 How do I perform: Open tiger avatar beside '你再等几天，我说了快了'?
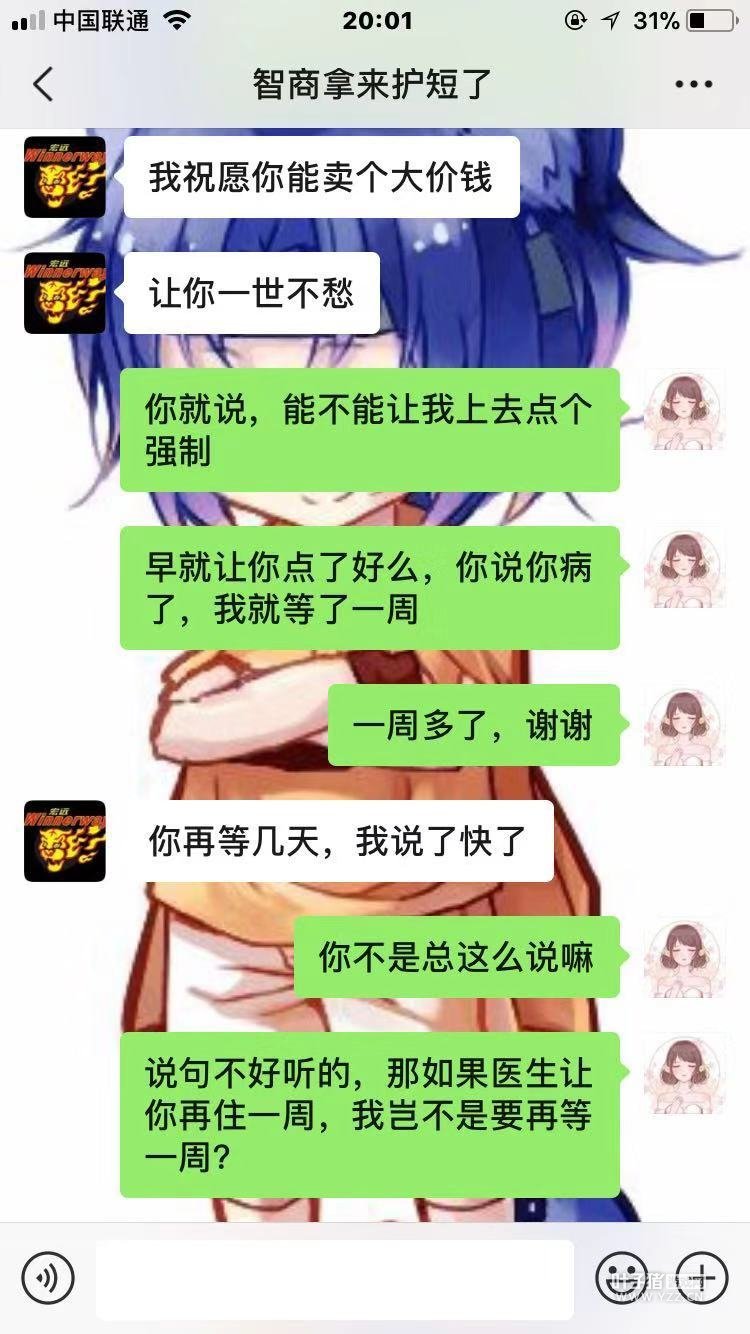pos(65,841)
